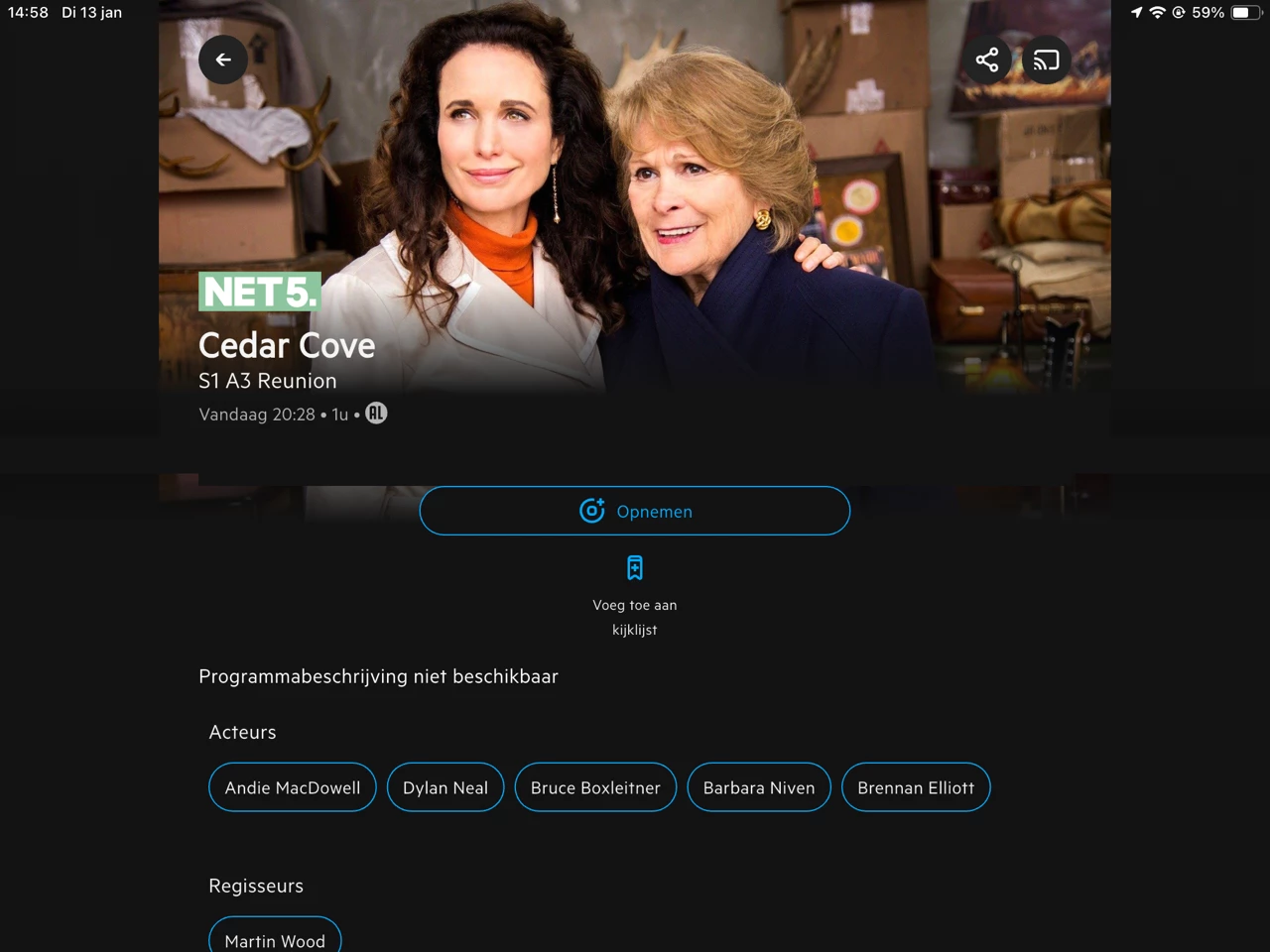The height and width of the screenshot is (952, 1270).
Task: Go back using the arrow icon
Action: click(x=223, y=59)
